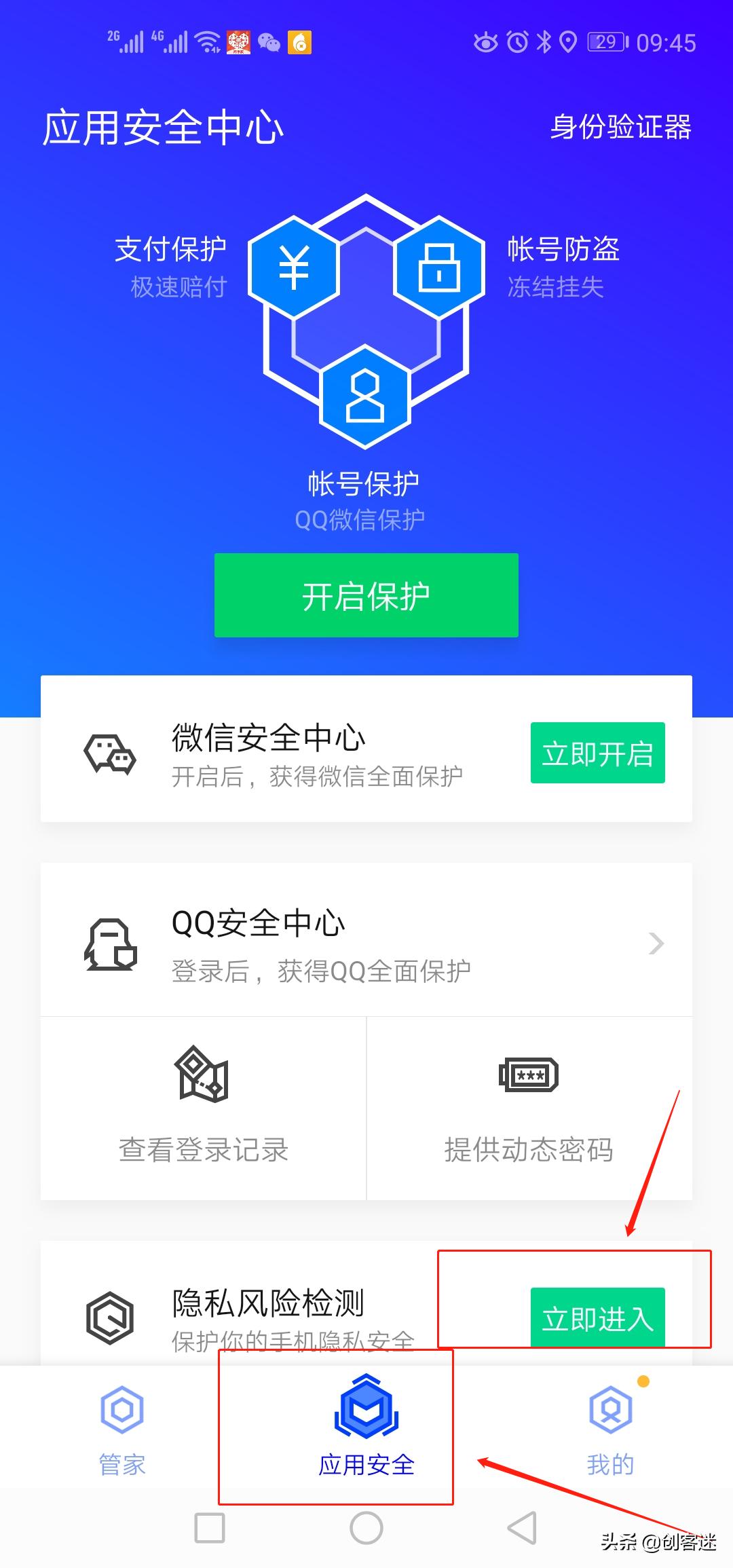Click the 帐号防盗 padlock hexagon icon
The image size is (733, 1568).
click(440, 266)
